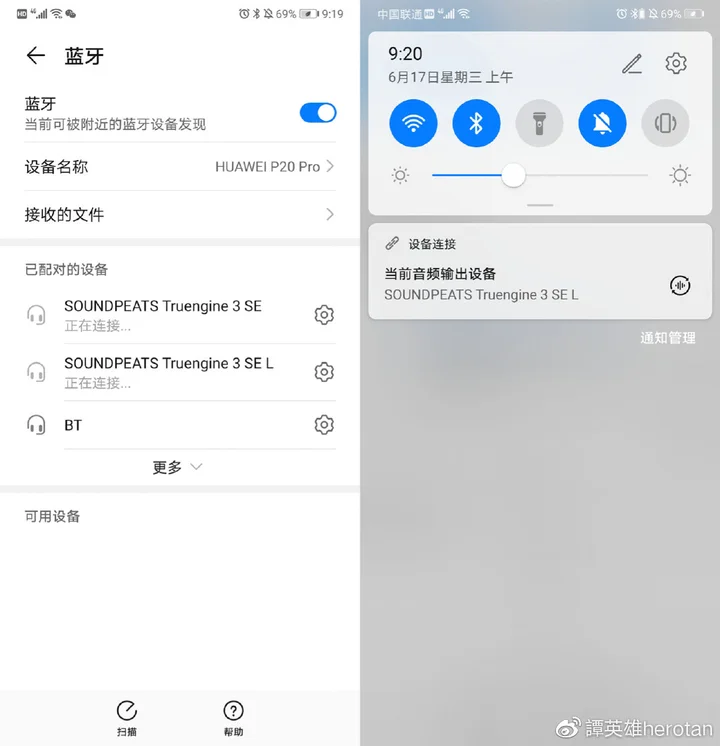Screen dimensions: 720x746
Task: Expand 更多 paired devices
Action: pyautogui.click(x=178, y=467)
